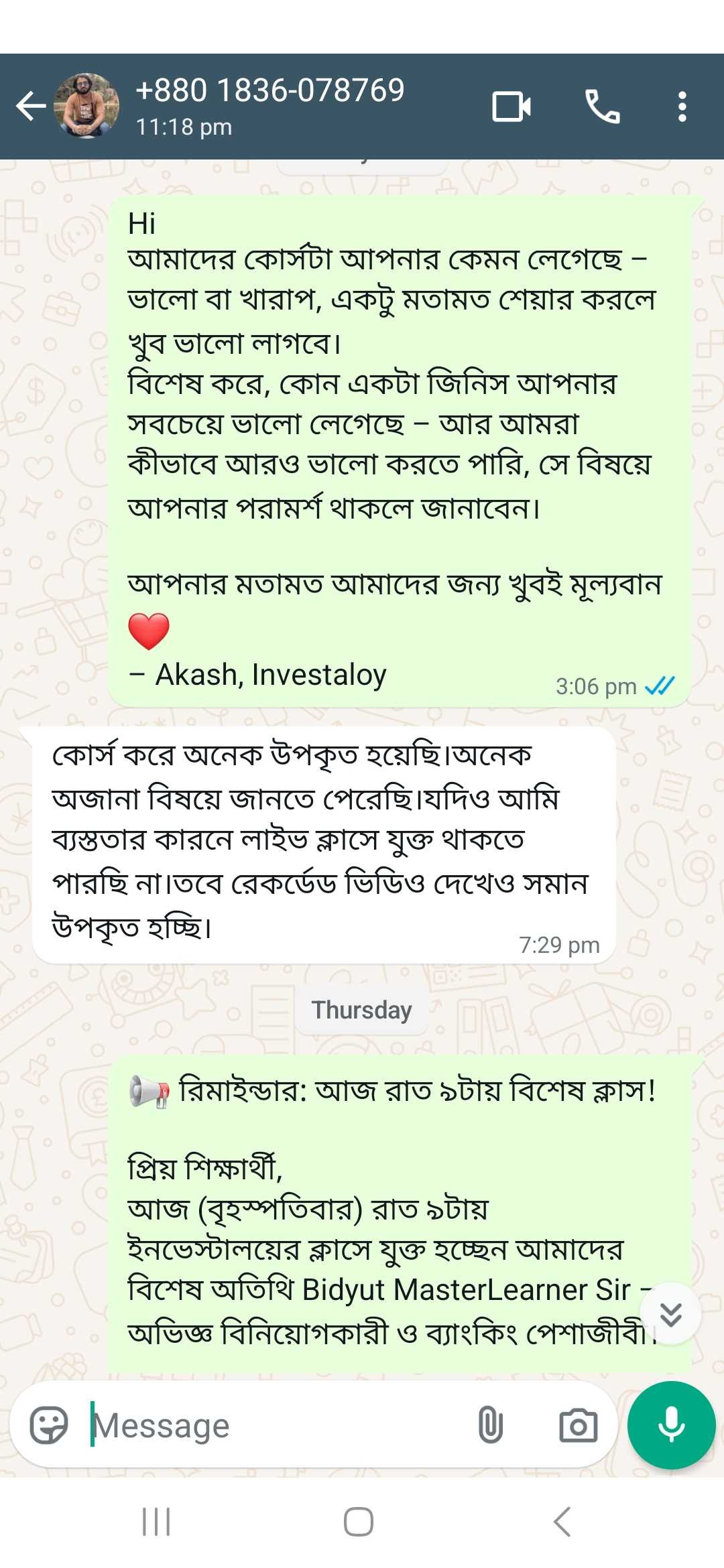Focus the Message text field
Viewport: 724px width, 1568px height.
(268, 1425)
